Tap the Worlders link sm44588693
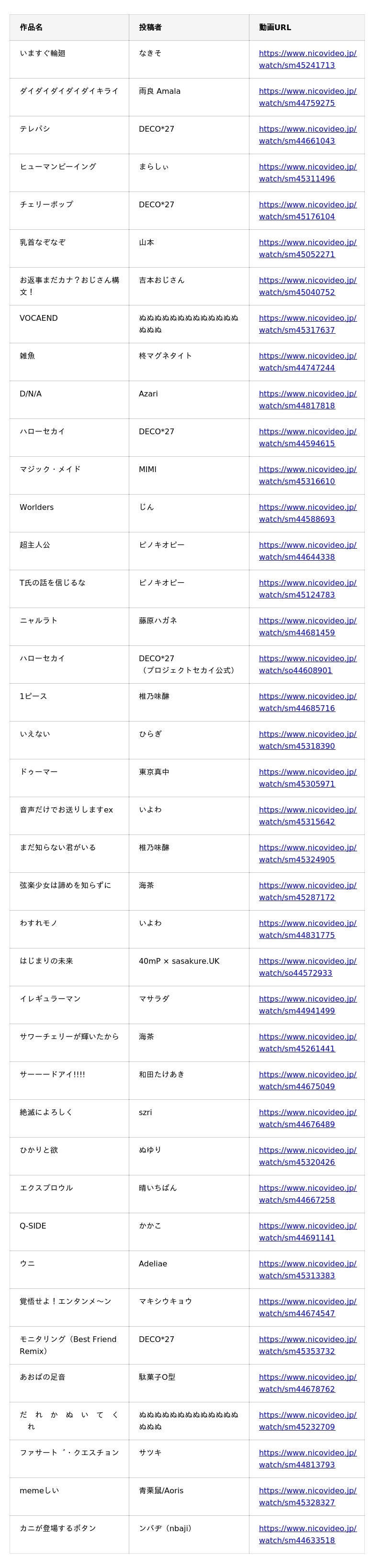 point(307,512)
